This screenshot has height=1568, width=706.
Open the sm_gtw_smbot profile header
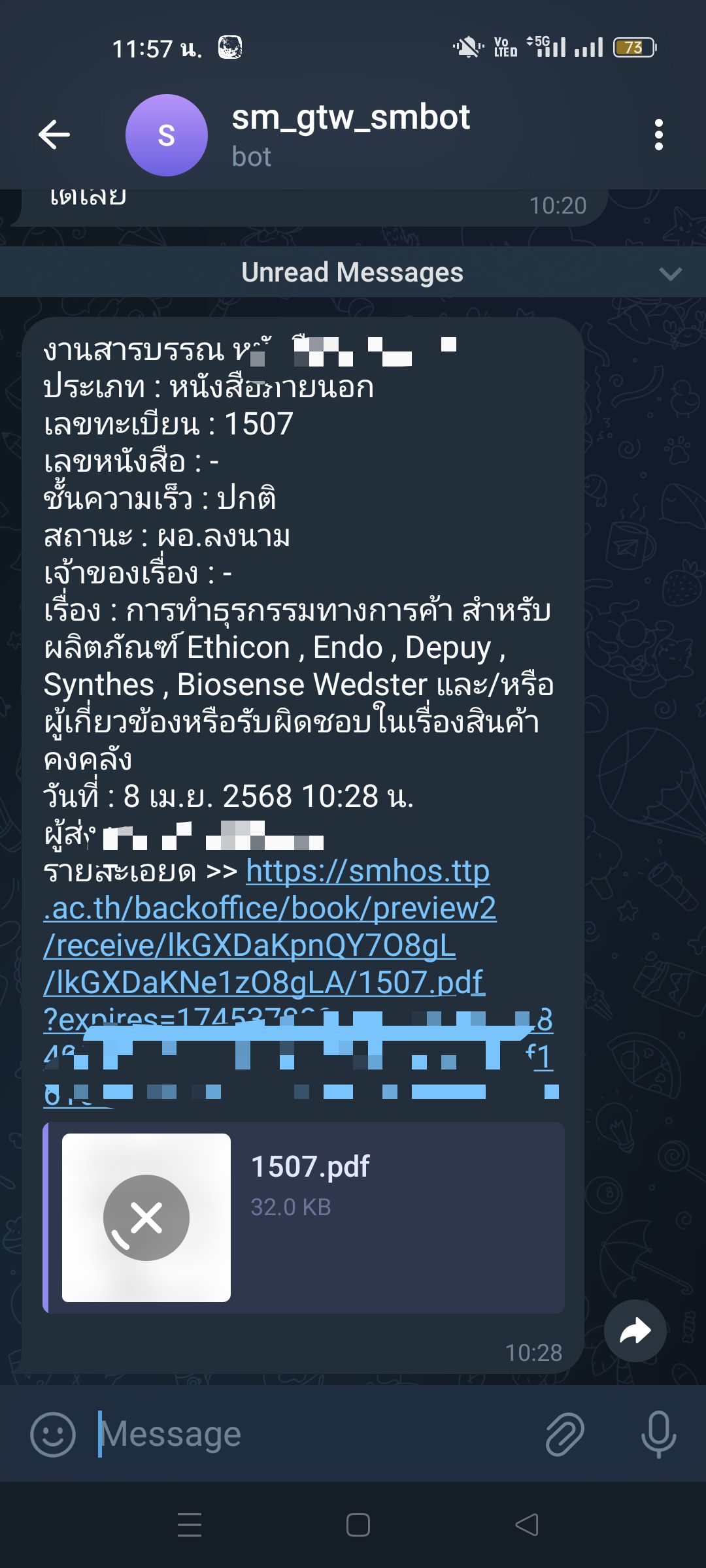pyautogui.click(x=350, y=135)
